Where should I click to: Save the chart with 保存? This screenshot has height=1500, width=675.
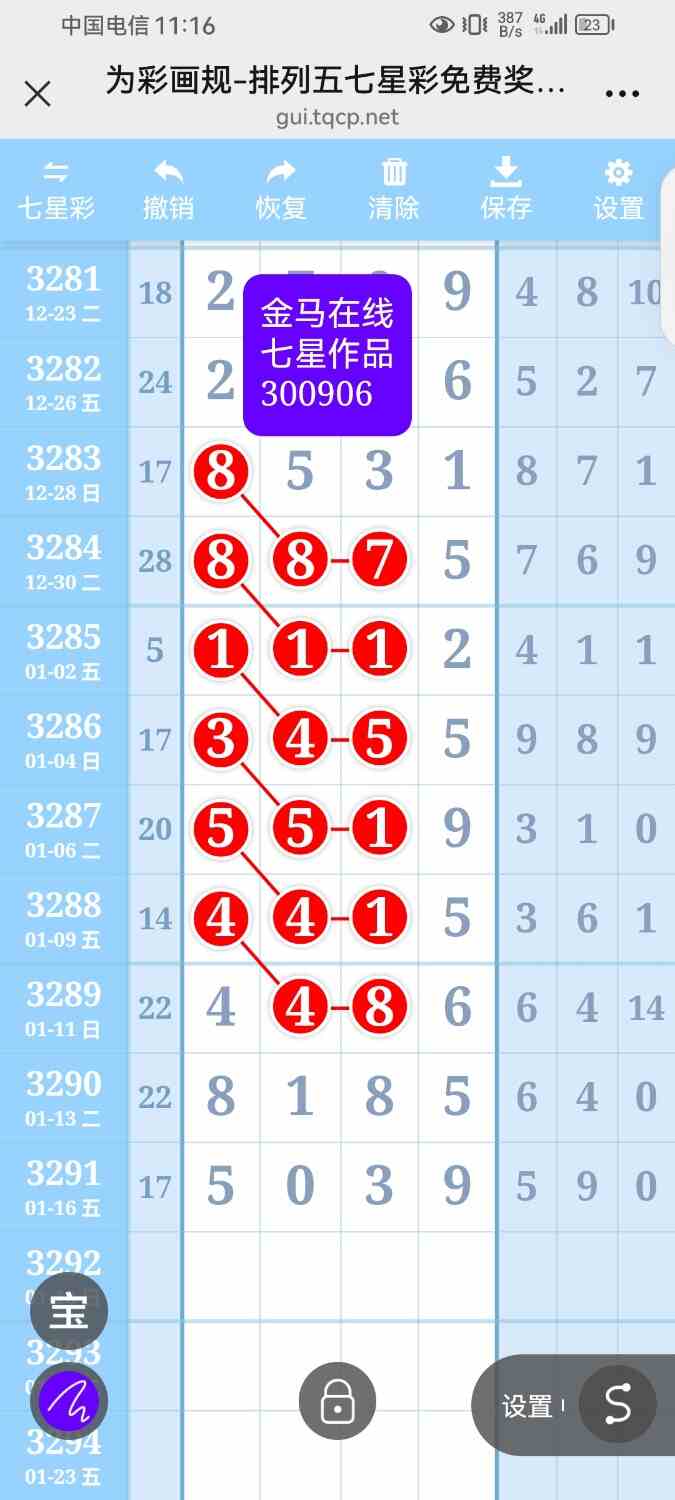[506, 190]
